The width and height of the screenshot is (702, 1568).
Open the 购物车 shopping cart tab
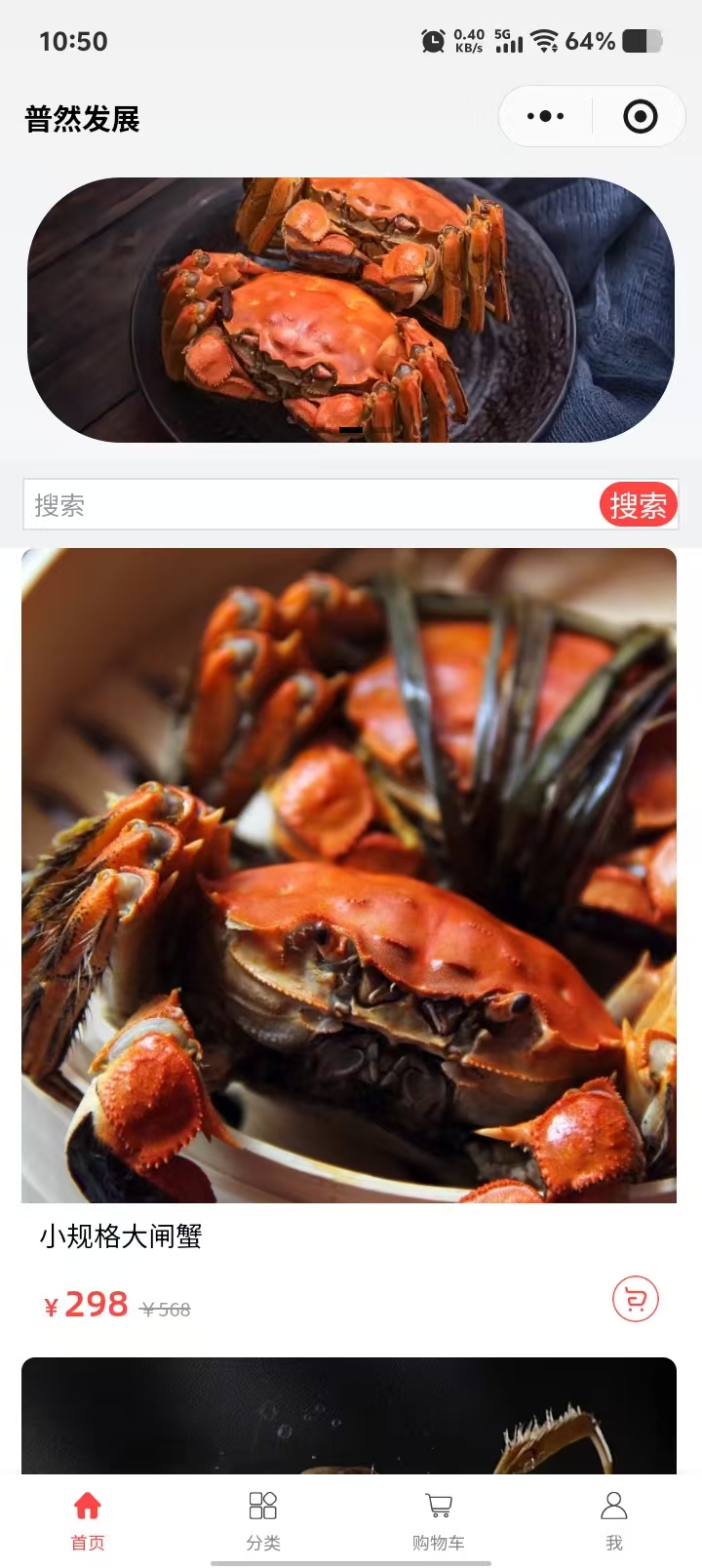coord(439,1519)
